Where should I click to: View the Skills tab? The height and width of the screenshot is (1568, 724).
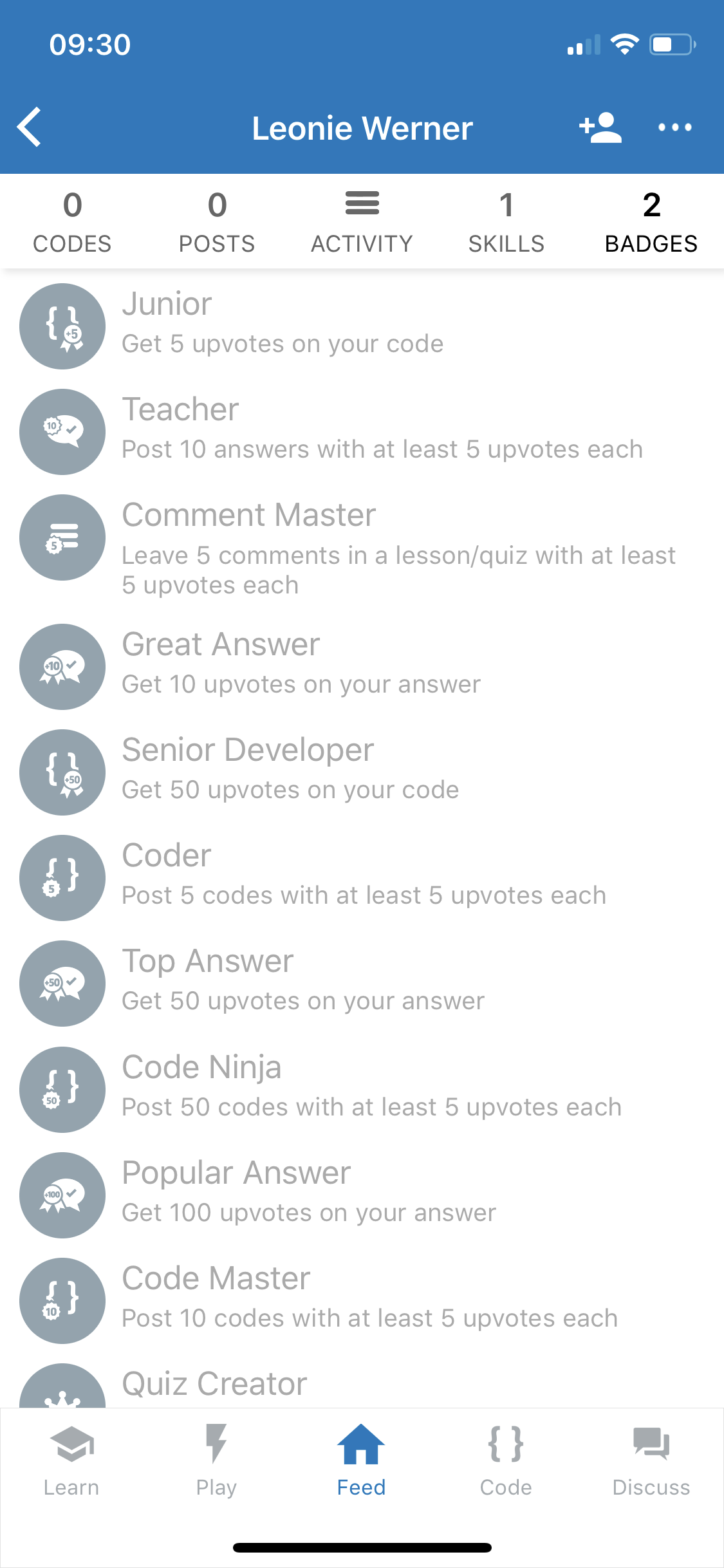coord(506,222)
